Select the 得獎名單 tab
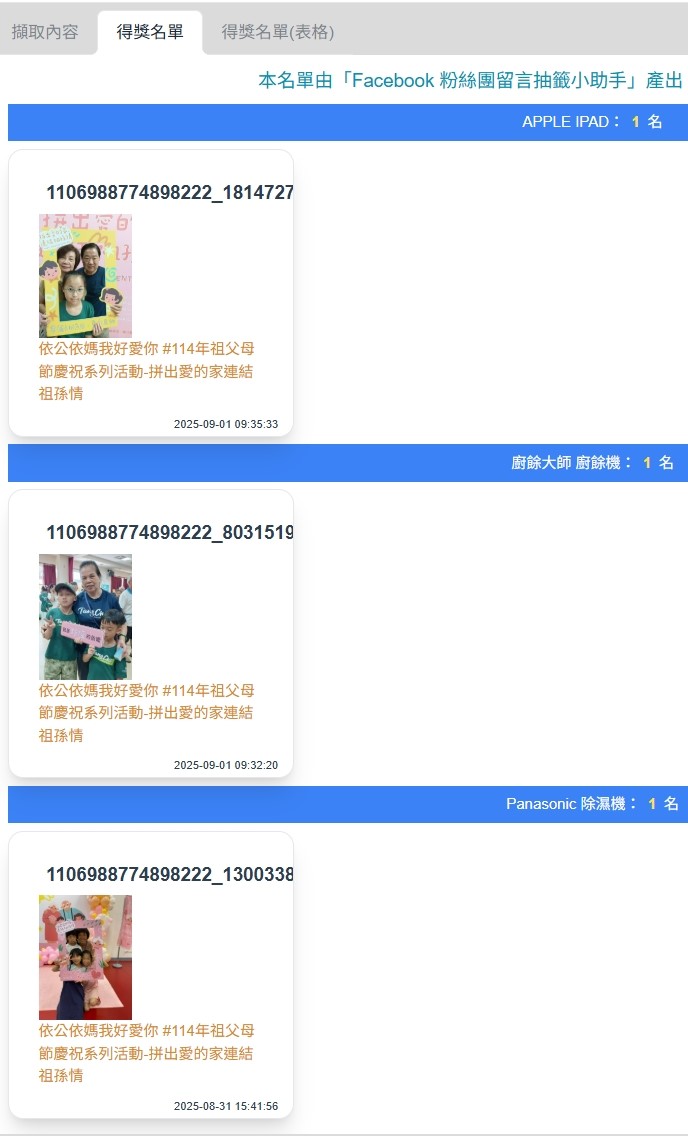Screen dimensions: 688x1136 click(150, 32)
